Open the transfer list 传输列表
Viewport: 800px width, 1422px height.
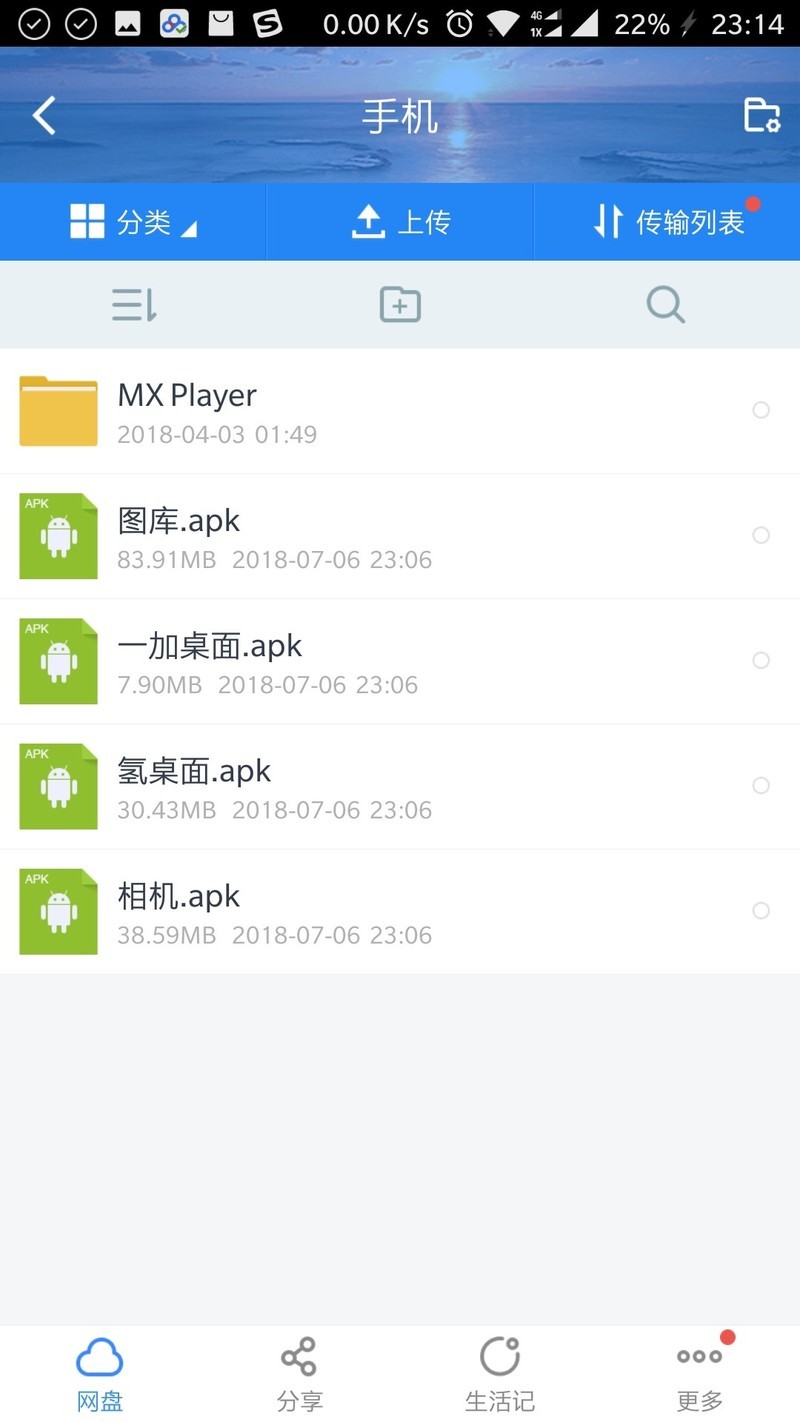point(665,221)
